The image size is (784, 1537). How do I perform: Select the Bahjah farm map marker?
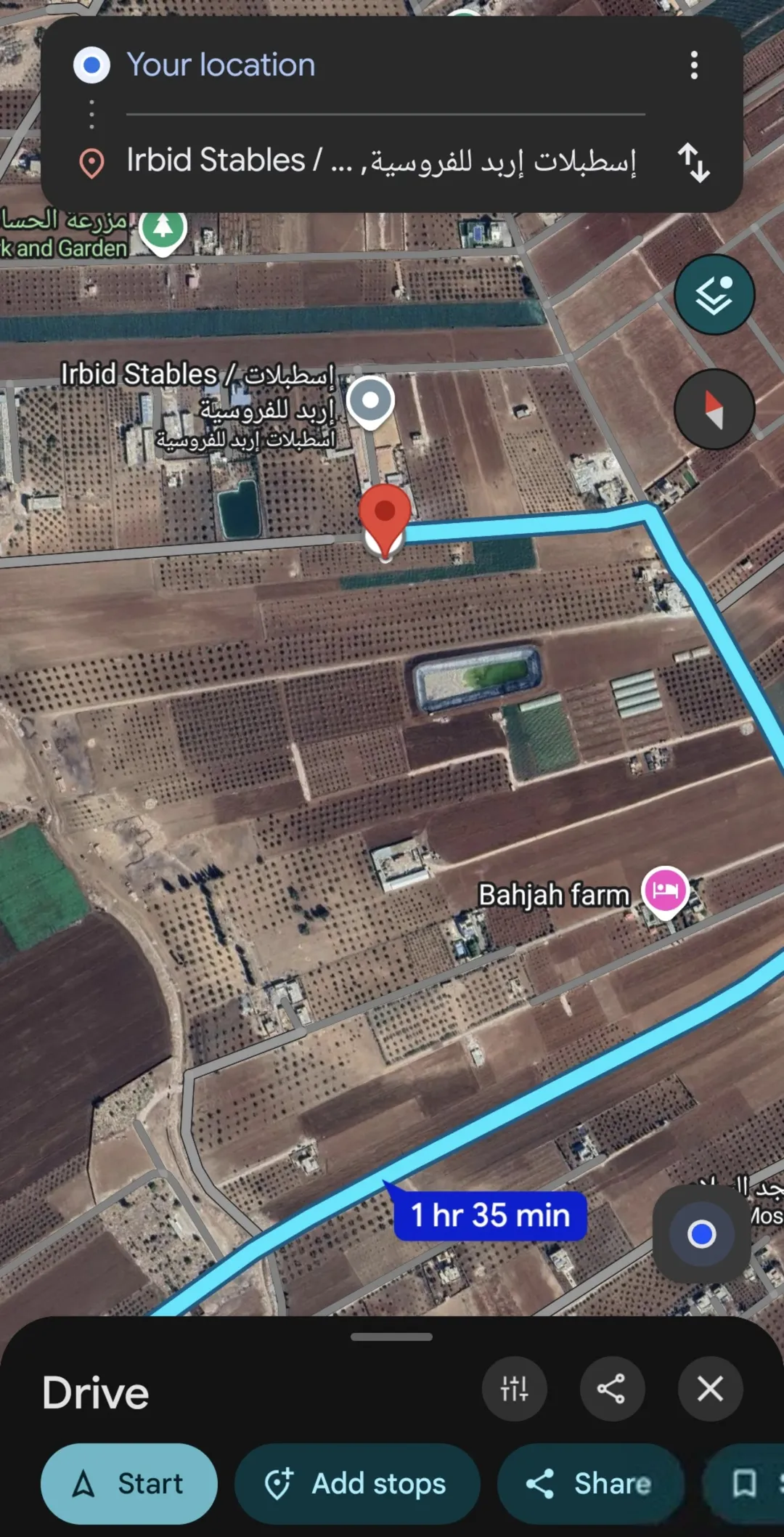point(665,892)
